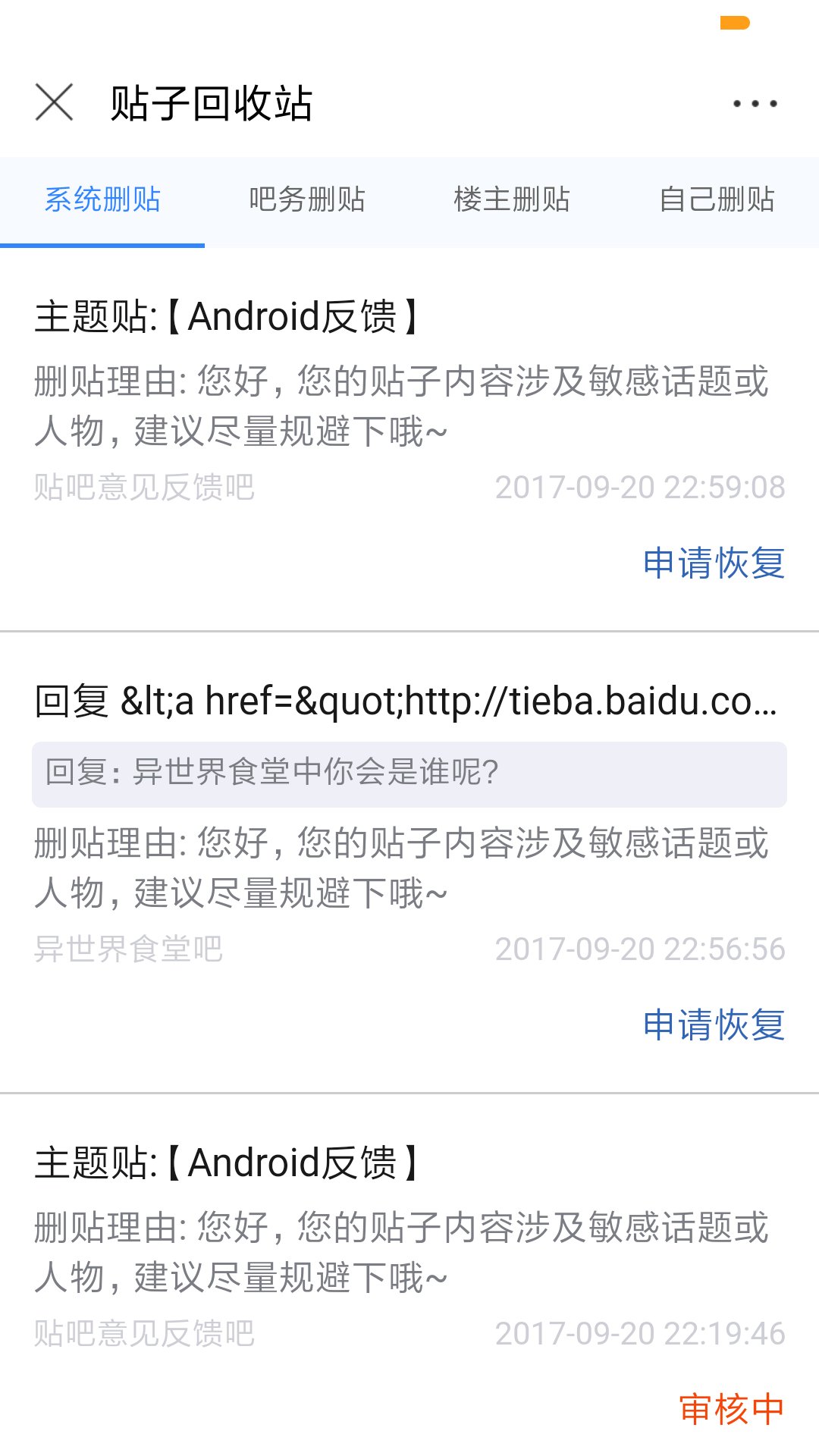Switch to the 楼主删贴 tab

coord(512,200)
